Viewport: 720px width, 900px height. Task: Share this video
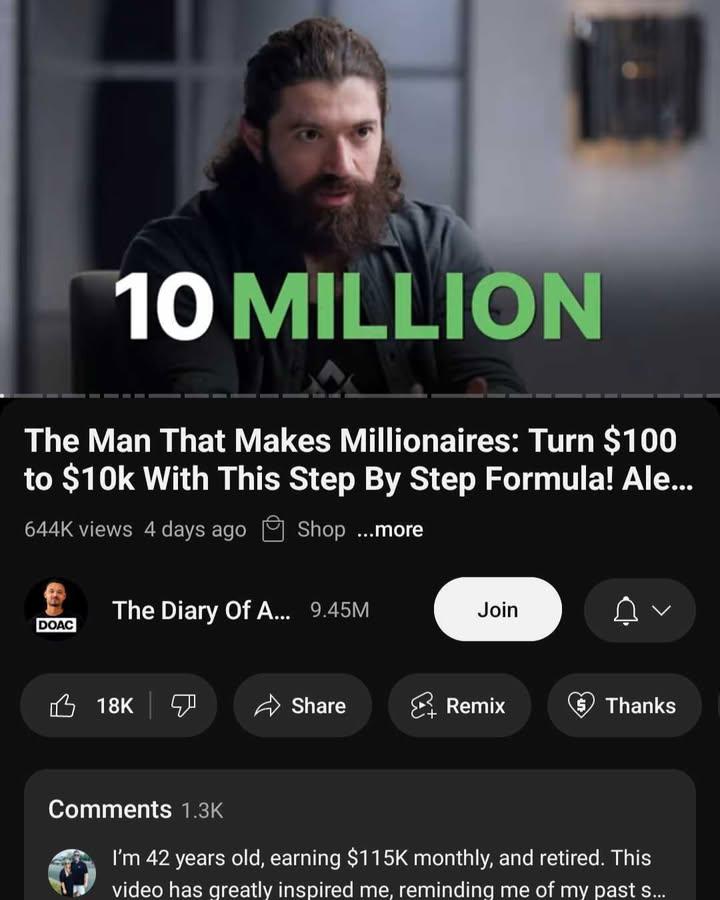click(302, 706)
